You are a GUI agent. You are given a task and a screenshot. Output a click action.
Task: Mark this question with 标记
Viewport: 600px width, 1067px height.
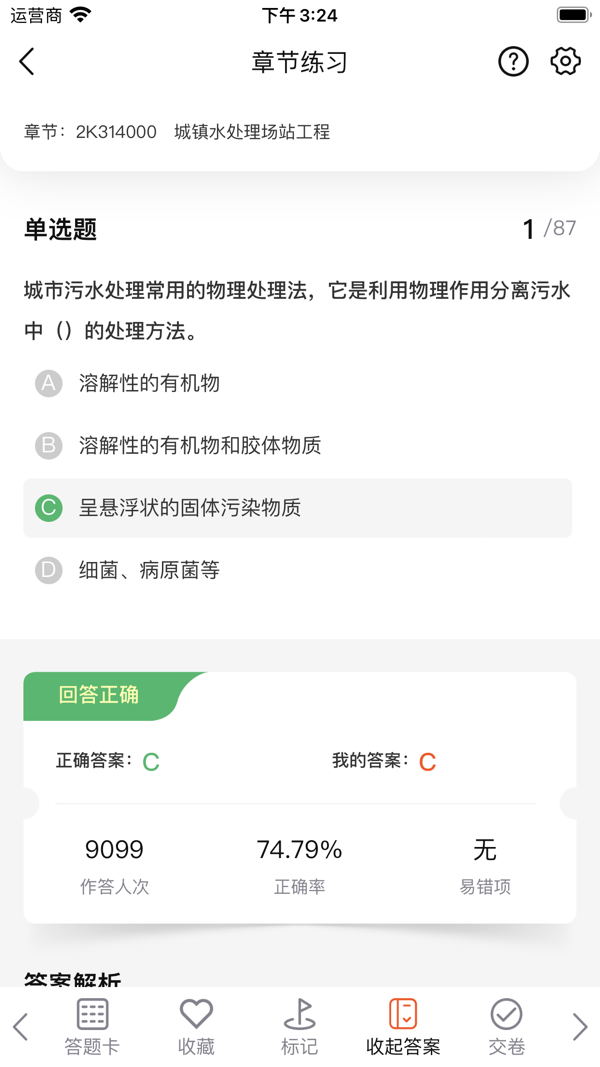coord(299,1026)
